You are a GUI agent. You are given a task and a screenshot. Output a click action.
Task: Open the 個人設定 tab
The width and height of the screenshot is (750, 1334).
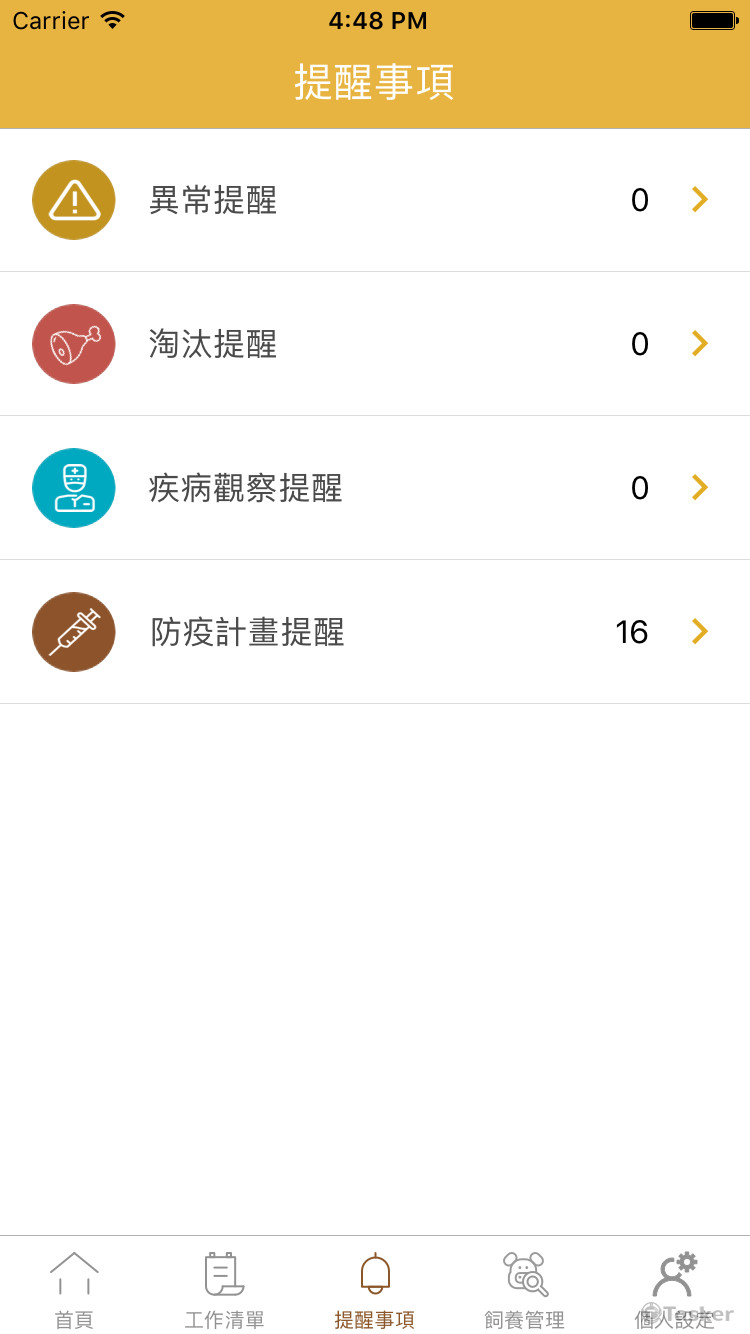click(x=674, y=1288)
